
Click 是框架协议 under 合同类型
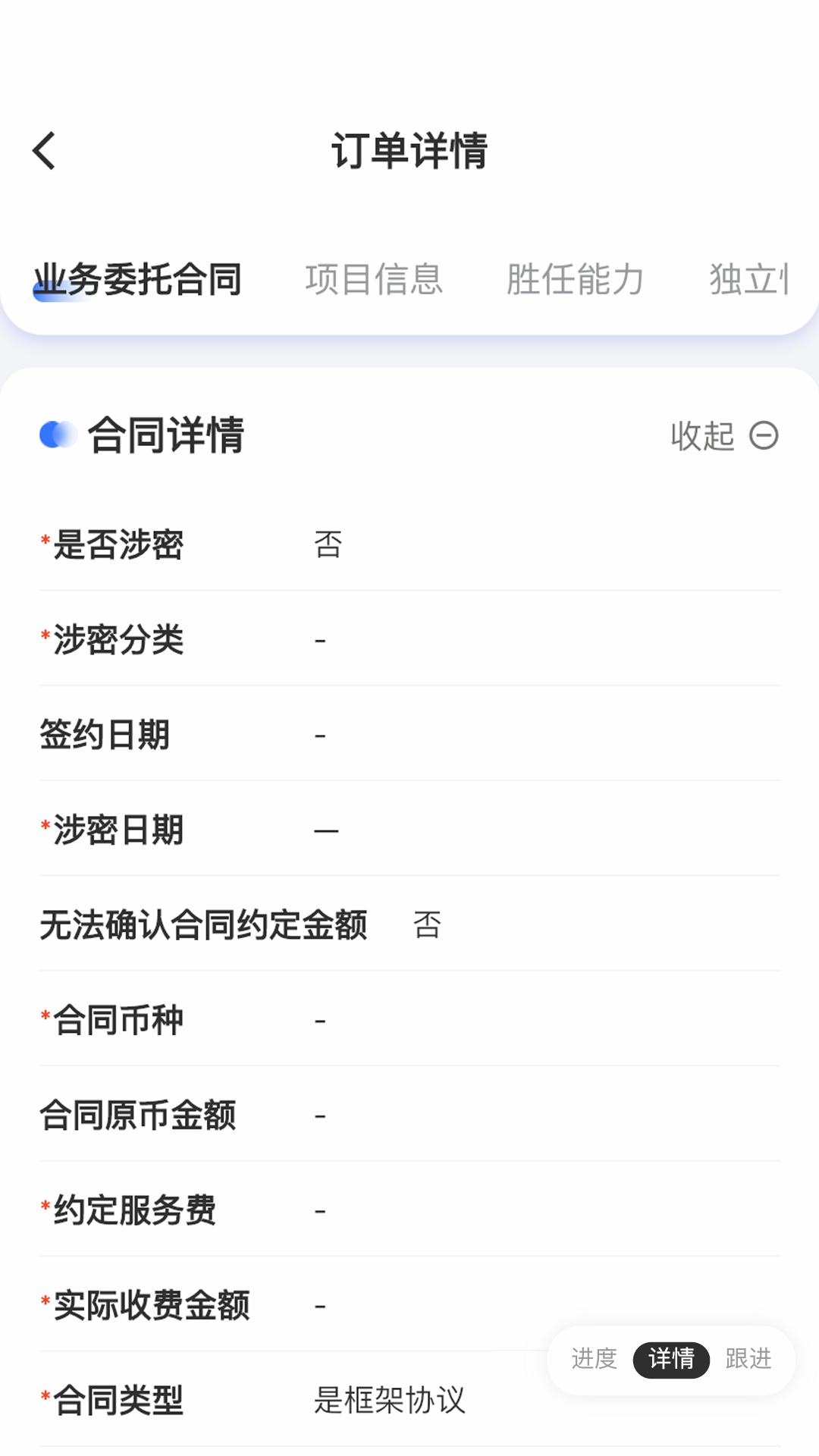pyautogui.click(x=391, y=1400)
